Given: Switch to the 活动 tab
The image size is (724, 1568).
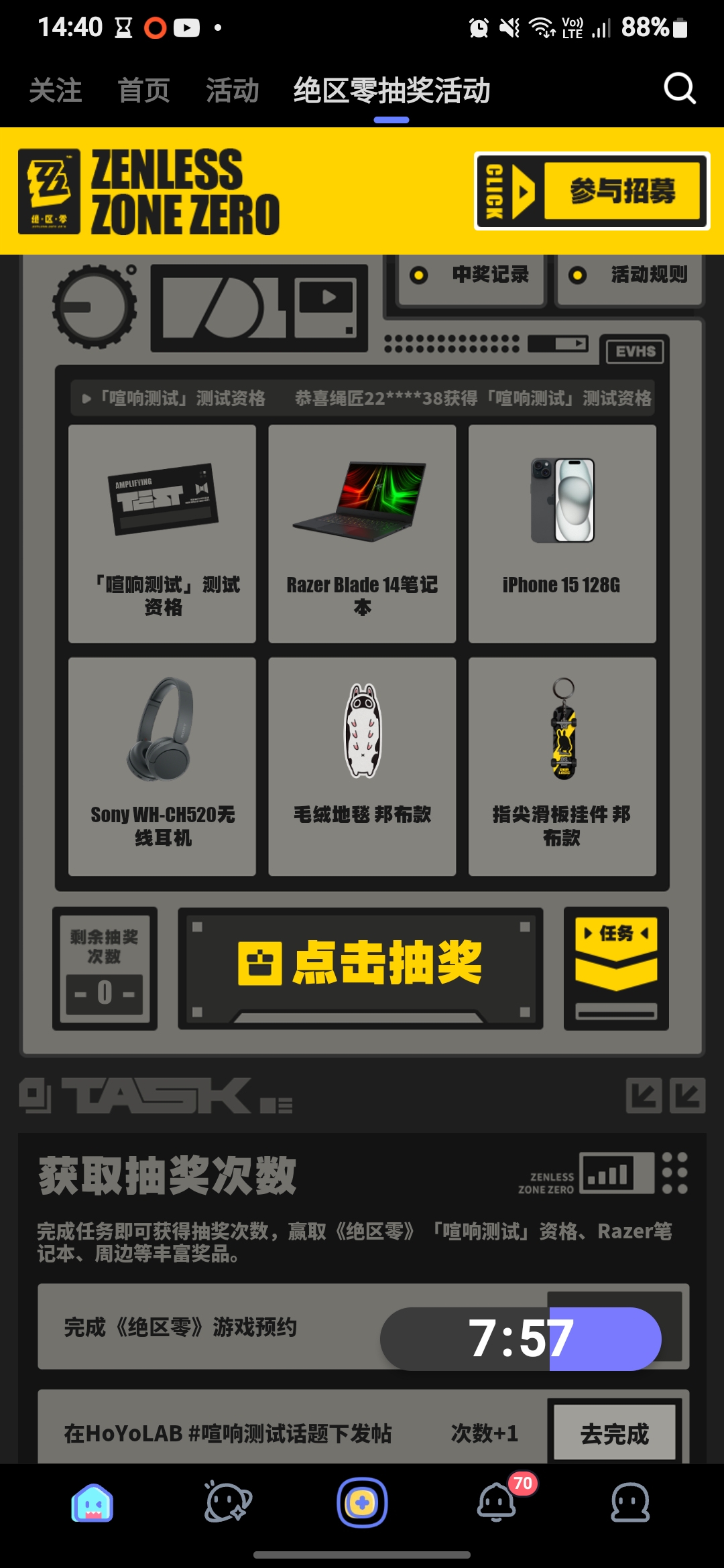Looking at the screenshot, I should (x=231, y=89).
